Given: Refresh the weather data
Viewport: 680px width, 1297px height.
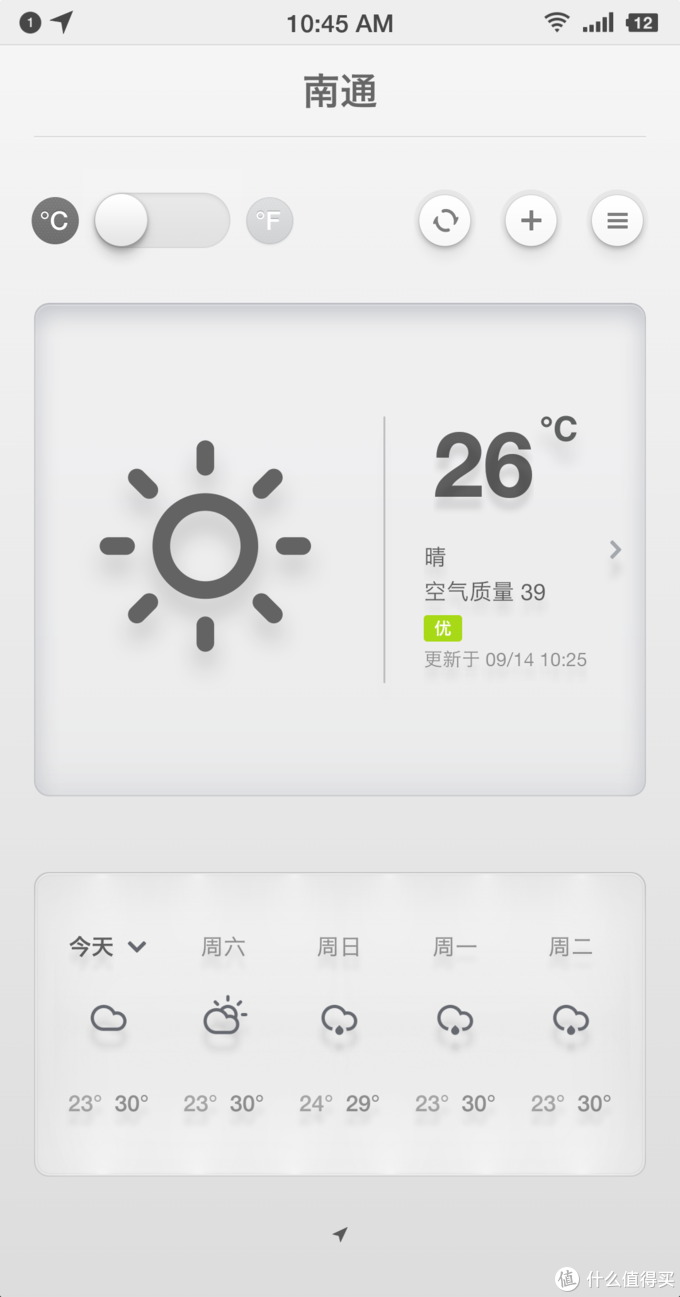Looking at the screenshot, I should (x=445, y=220).
